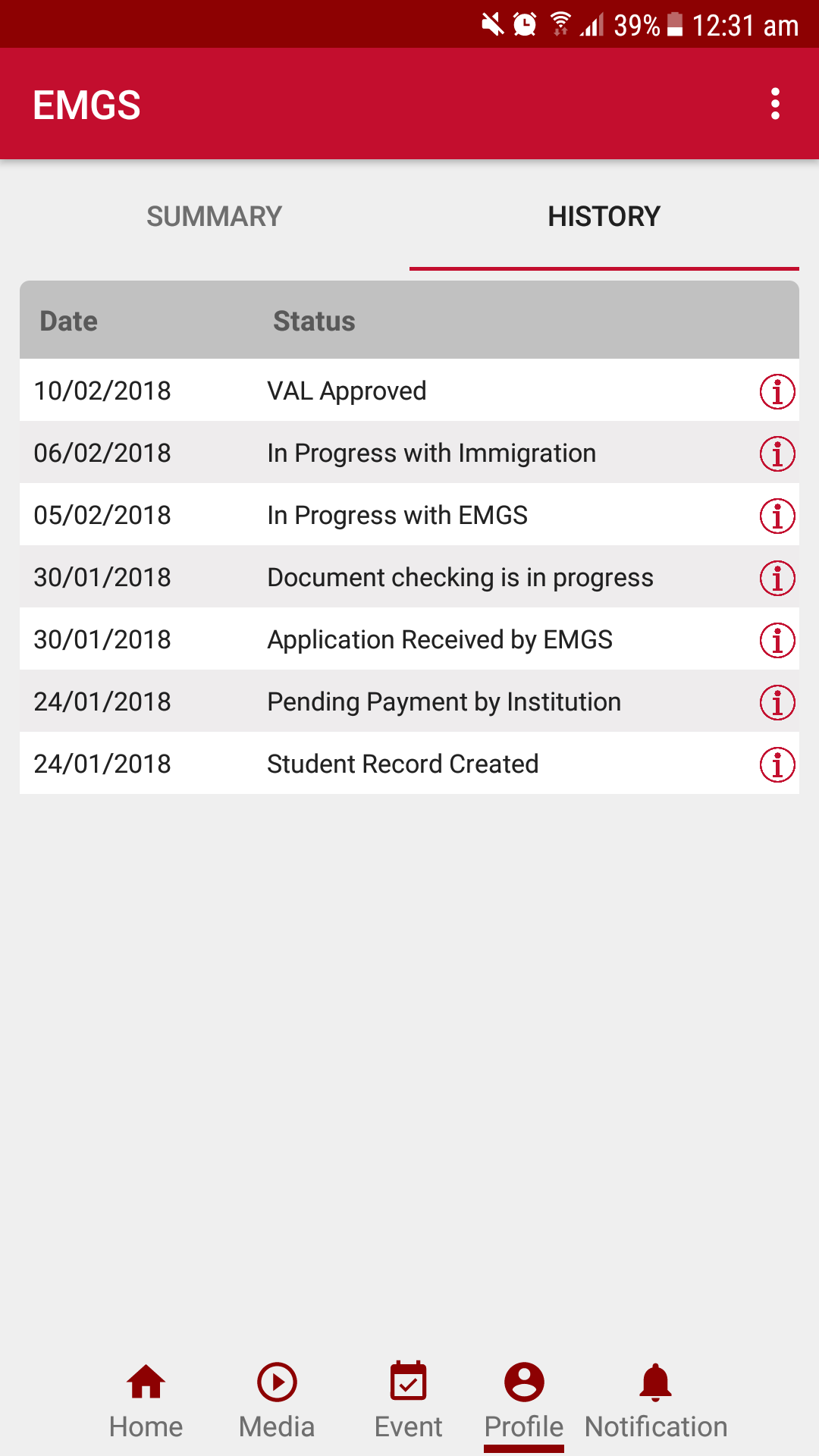Viewport: 819px width, 1456px height.
Task: Switch to the Summary tab
Action: click(214, 217)
